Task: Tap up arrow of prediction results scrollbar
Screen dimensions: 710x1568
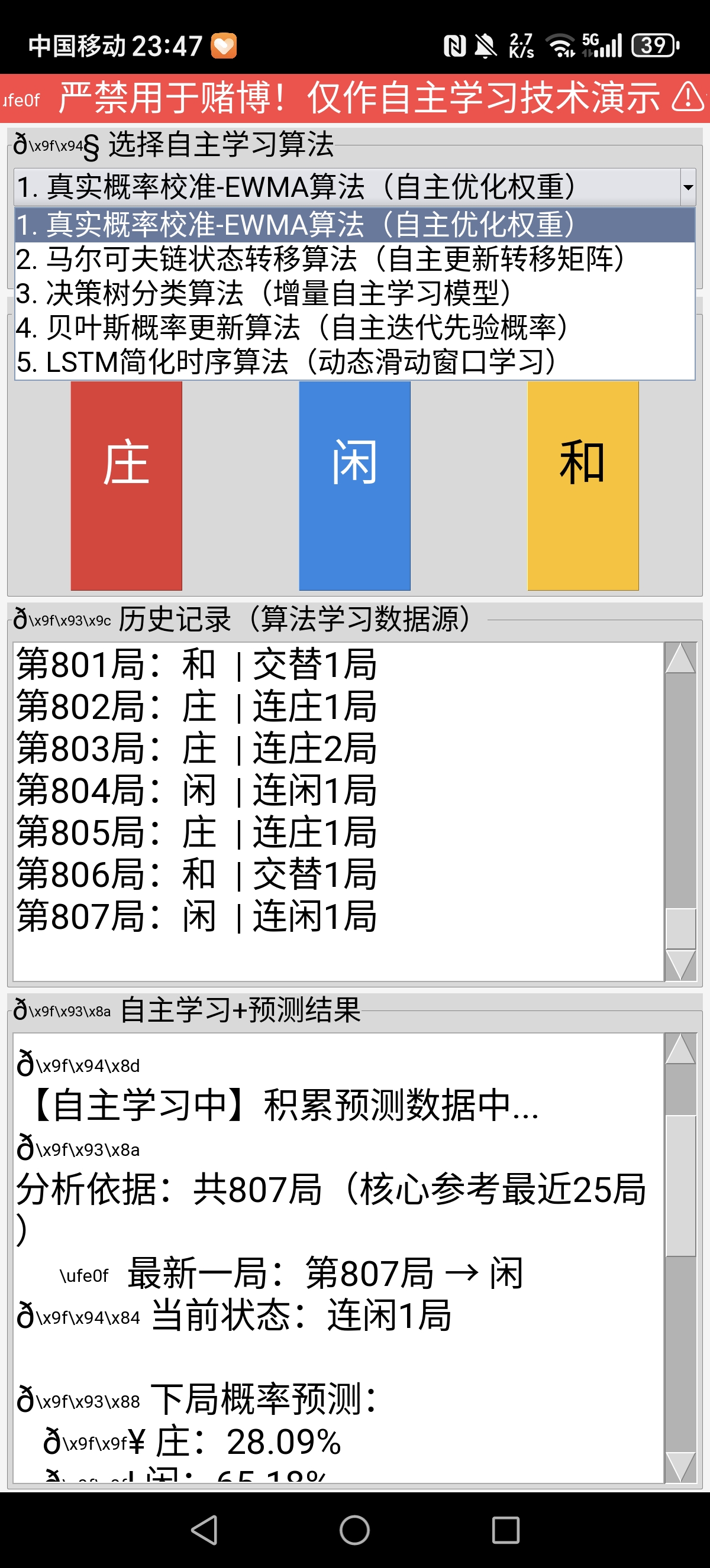Action: point(680,1049)
